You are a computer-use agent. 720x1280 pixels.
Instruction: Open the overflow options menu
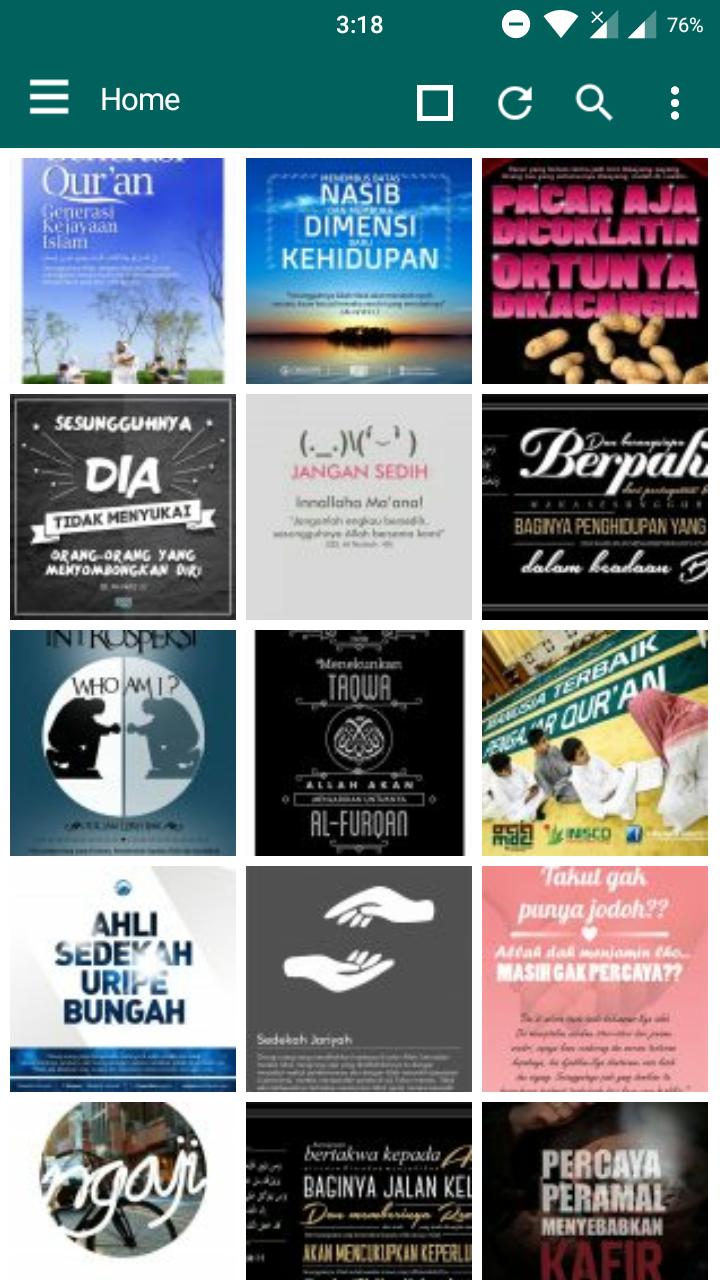[x=675, y=102]
